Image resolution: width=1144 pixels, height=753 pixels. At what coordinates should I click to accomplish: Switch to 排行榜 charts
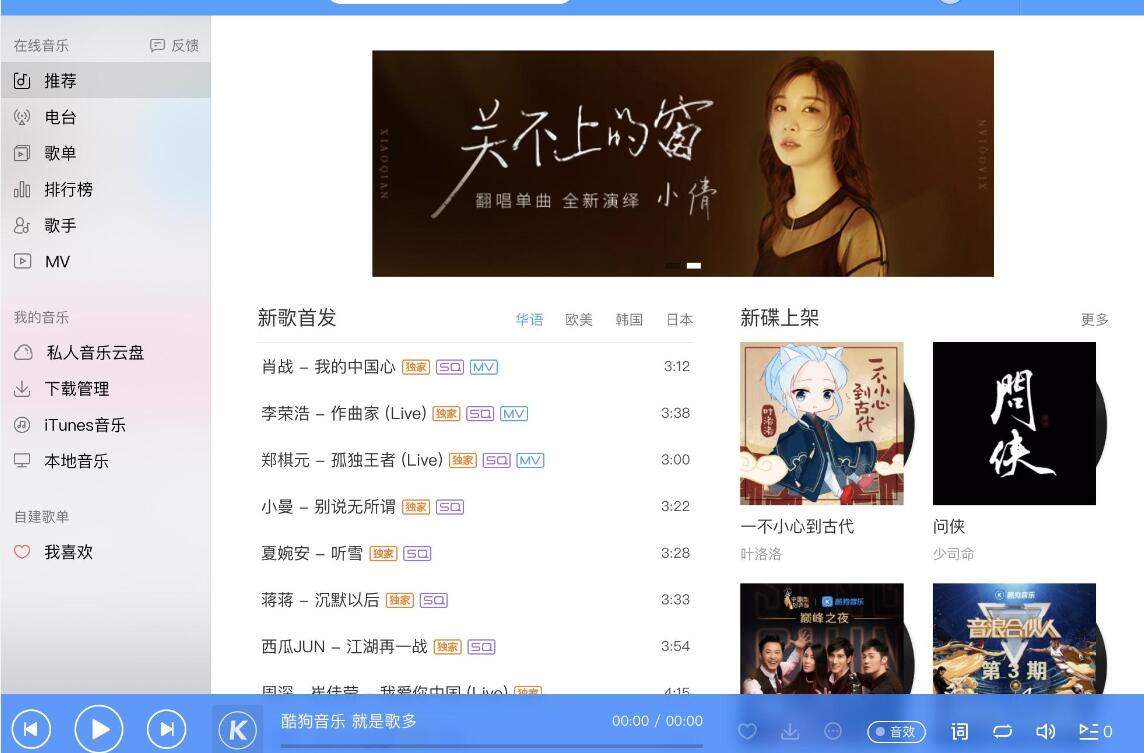(68, 189)
